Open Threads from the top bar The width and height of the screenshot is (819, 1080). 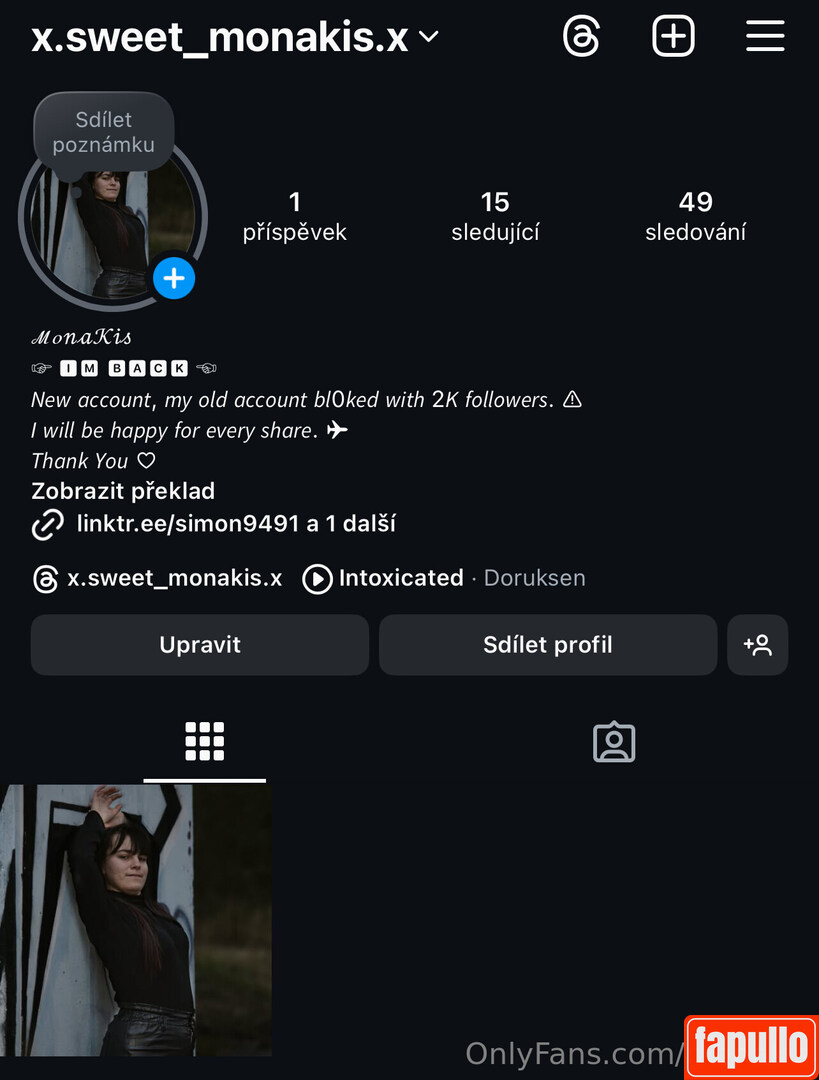click(x=581, y=37)
